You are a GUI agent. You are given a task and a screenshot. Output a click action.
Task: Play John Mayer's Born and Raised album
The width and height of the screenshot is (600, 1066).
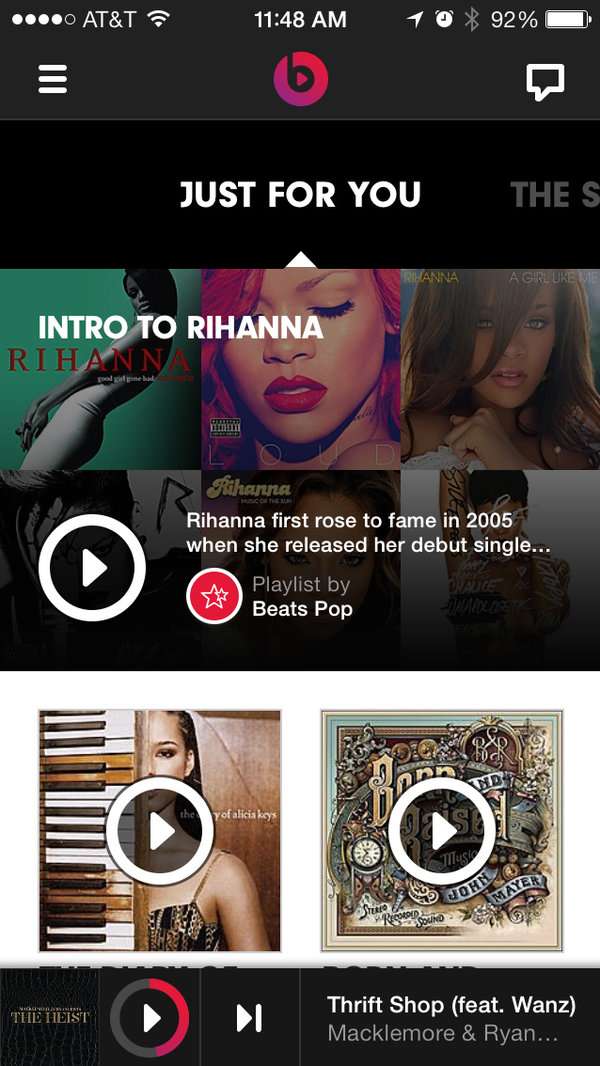click(x=442, y=831)
